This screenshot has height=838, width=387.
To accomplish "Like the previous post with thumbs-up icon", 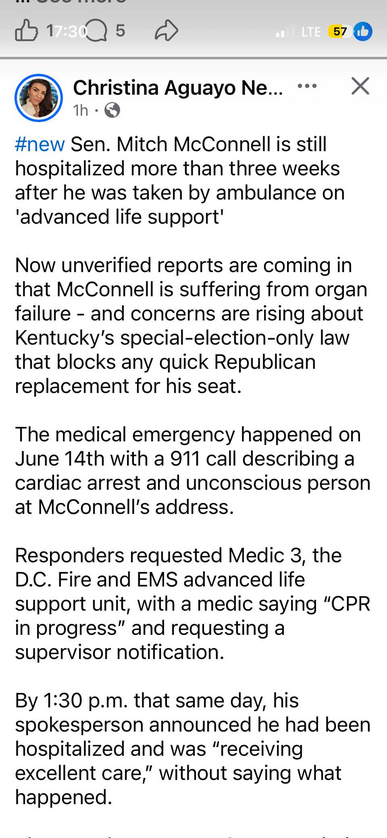I will click(x=26, y=32).
